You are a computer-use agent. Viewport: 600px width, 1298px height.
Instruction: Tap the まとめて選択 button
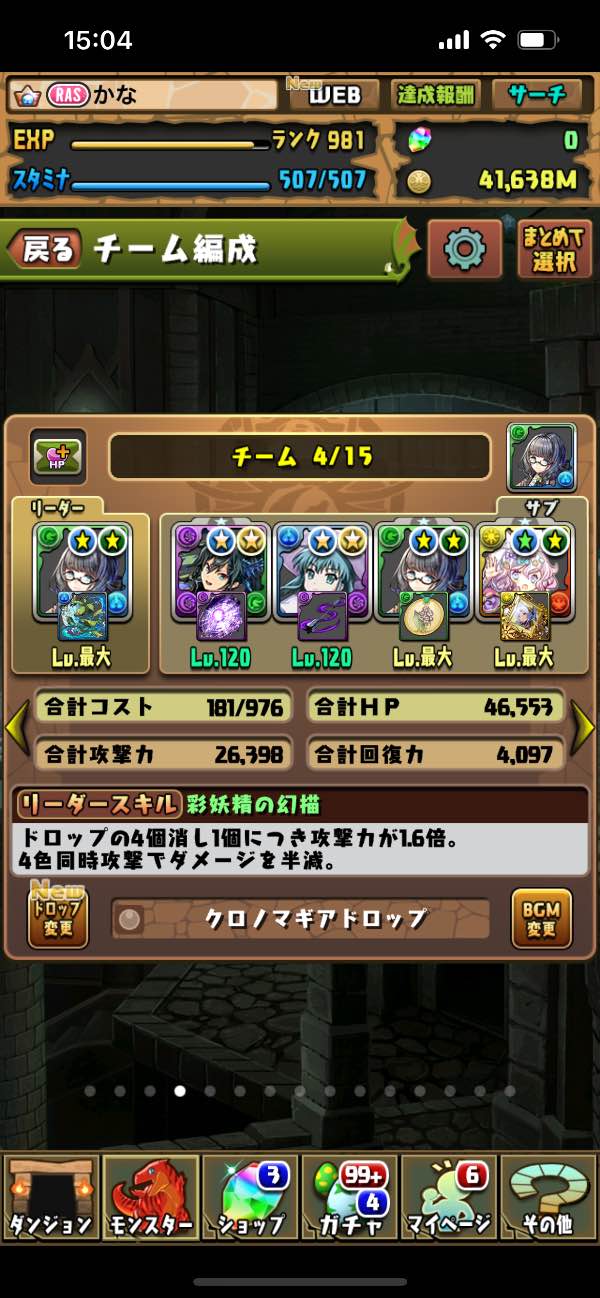pos(554,249)
